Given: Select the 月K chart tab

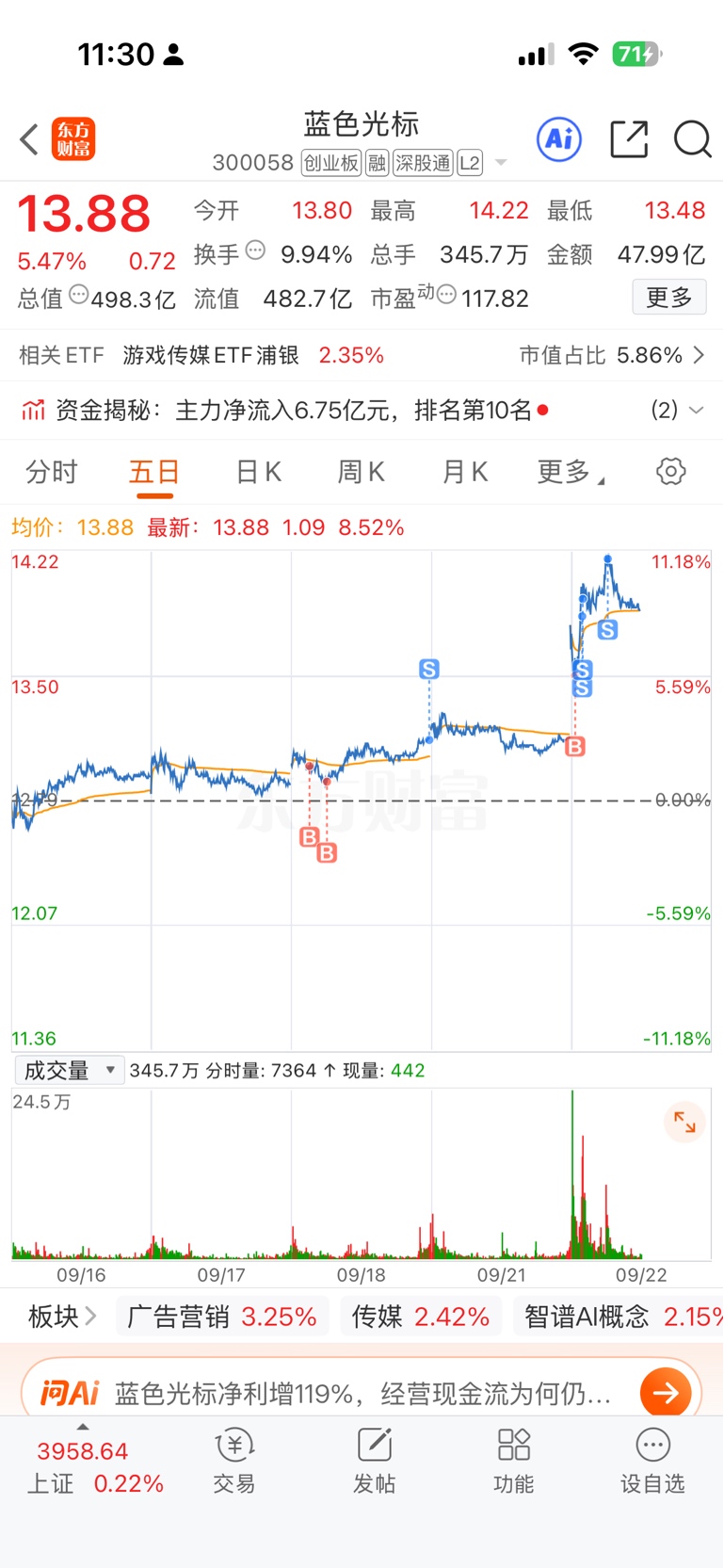Looking at the screenshot, I should tap(465, 472).
